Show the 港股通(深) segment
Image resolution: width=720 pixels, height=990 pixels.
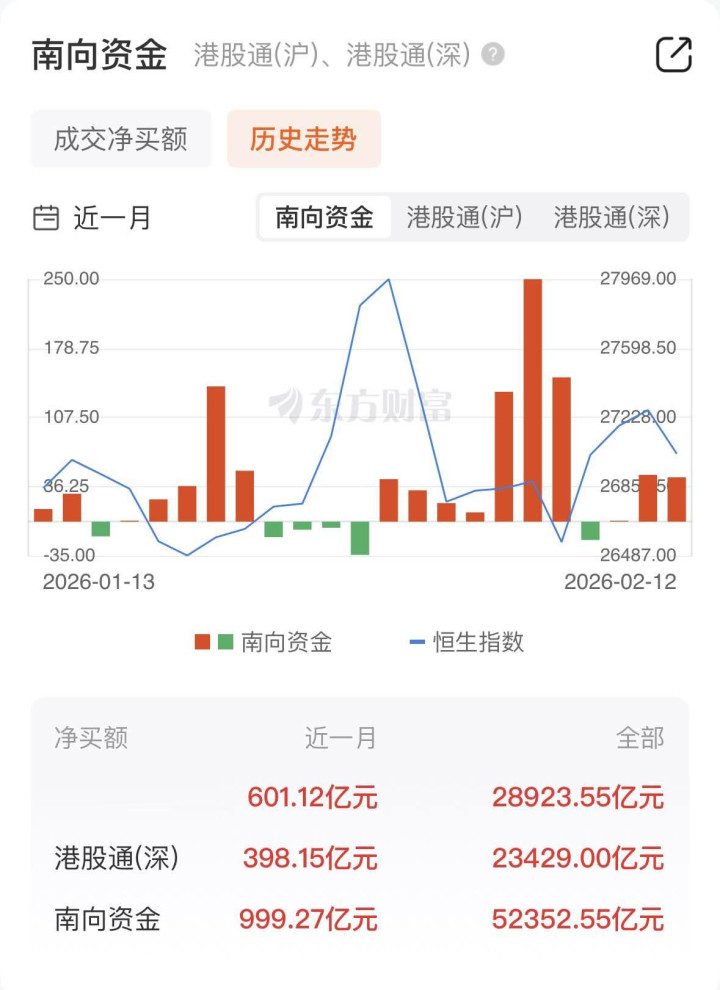coord(611,217)
